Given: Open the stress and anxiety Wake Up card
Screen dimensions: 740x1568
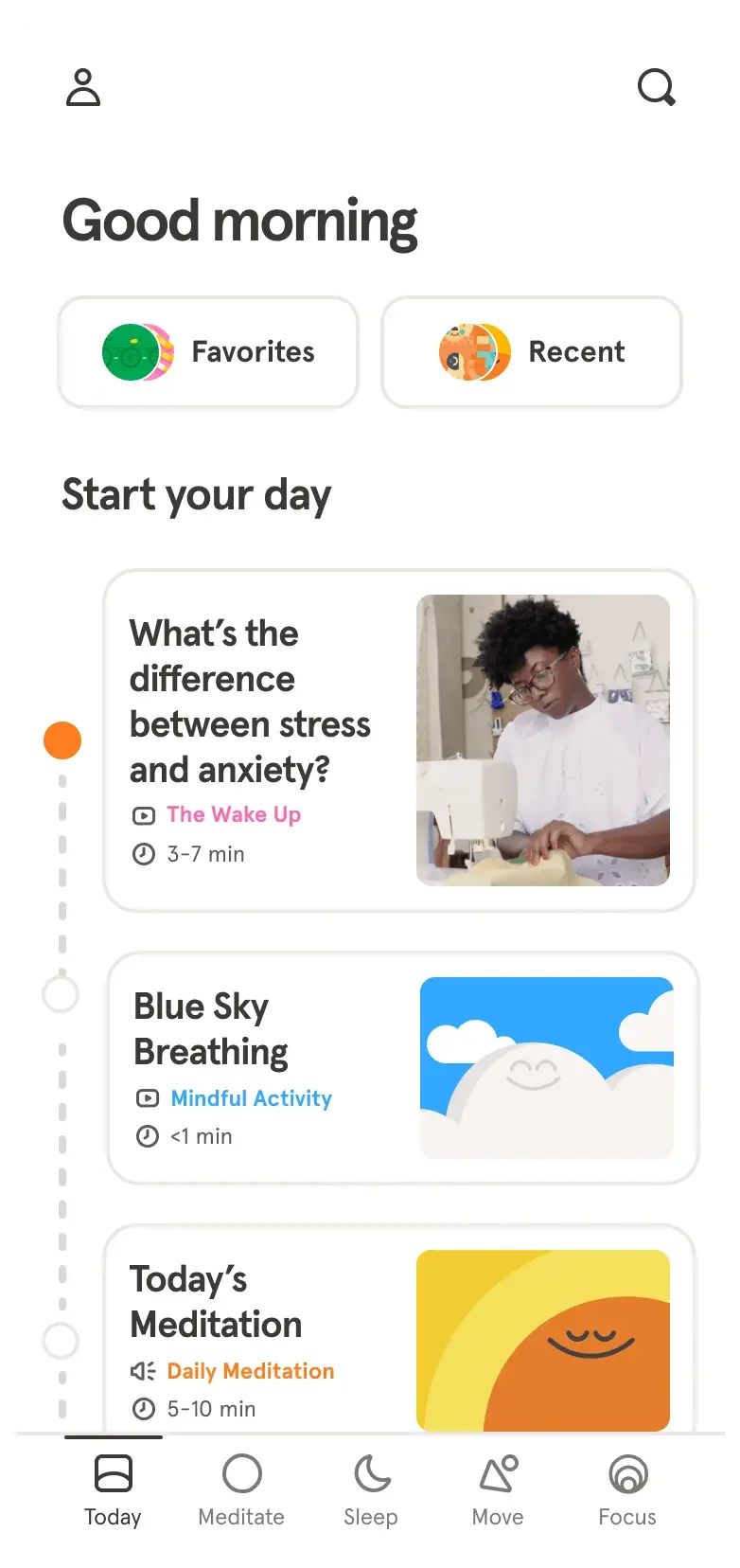Looking at the screenshot, I should tap(398, 740).
